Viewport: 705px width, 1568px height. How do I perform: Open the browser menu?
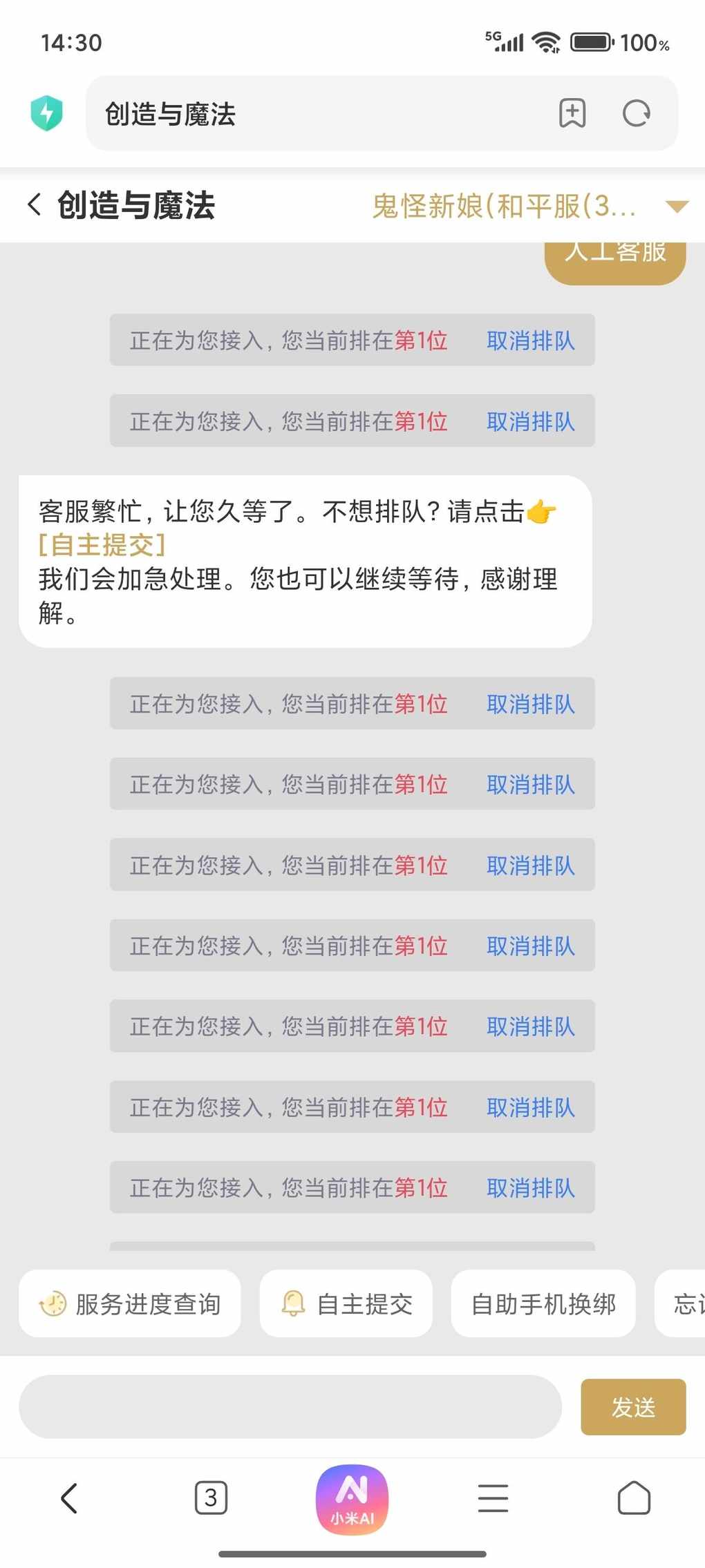493,1498
